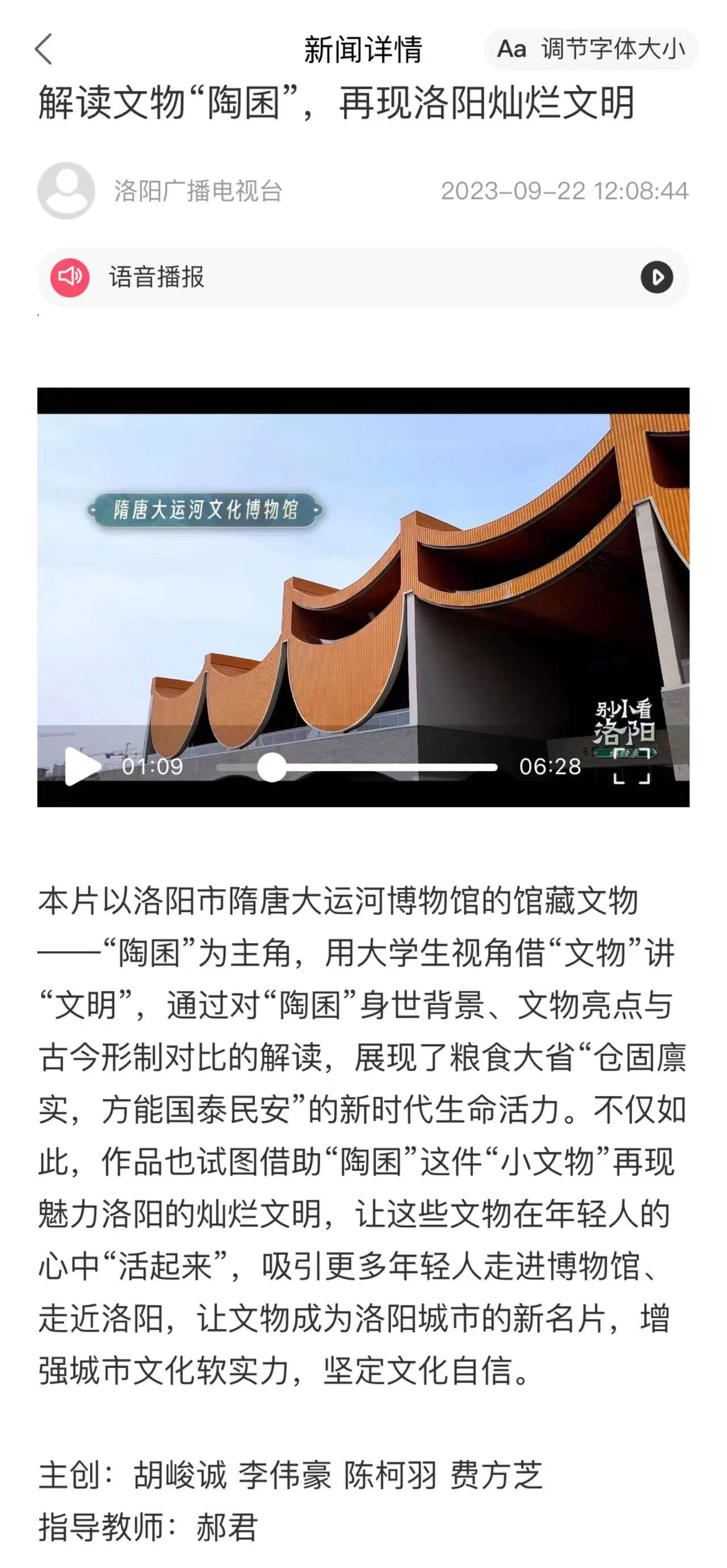Go back from the news detail page

[x=44, y=49]
